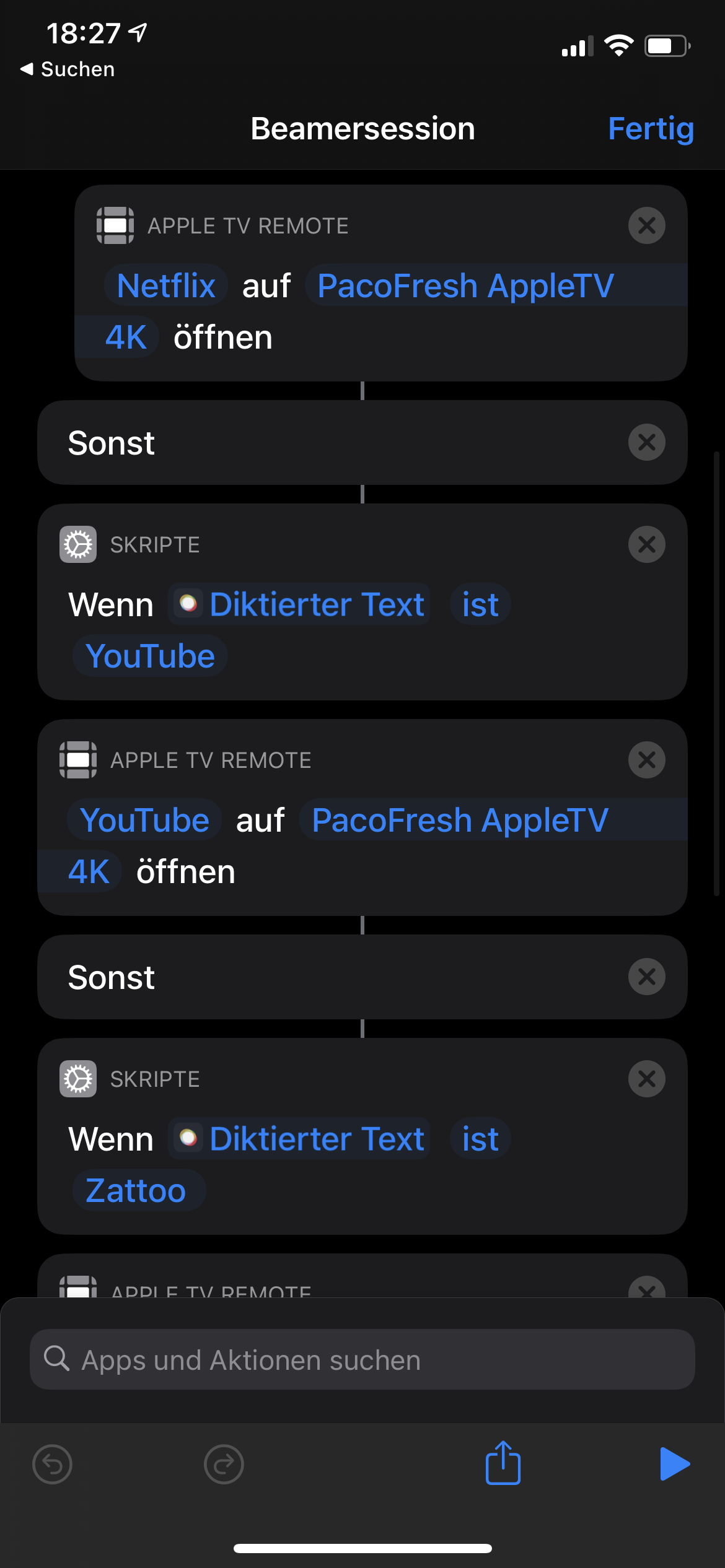Screen dimensions: 725x1568
Task: Delete the Sonst block below YouTube action
Action: click(x=646, y=977)
